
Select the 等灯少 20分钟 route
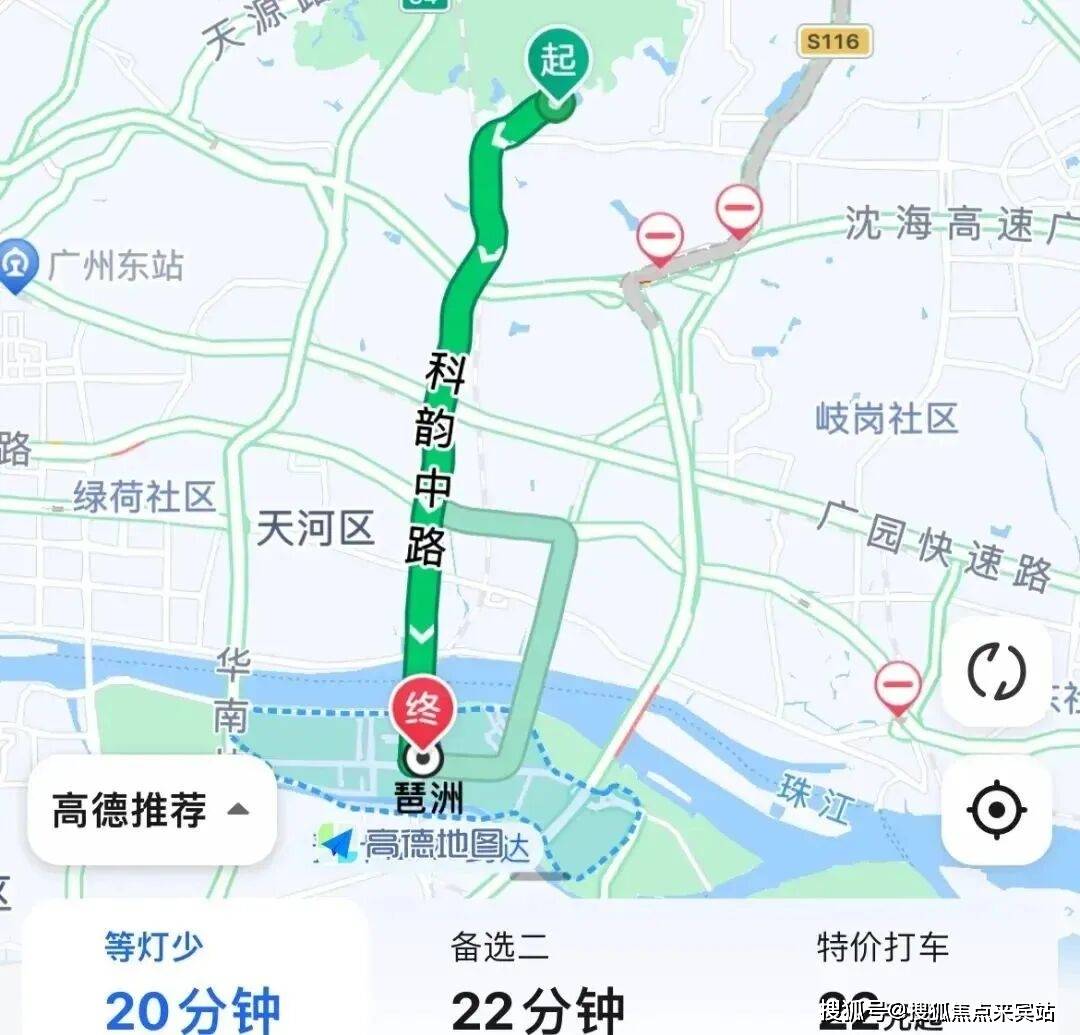(192, 980)
